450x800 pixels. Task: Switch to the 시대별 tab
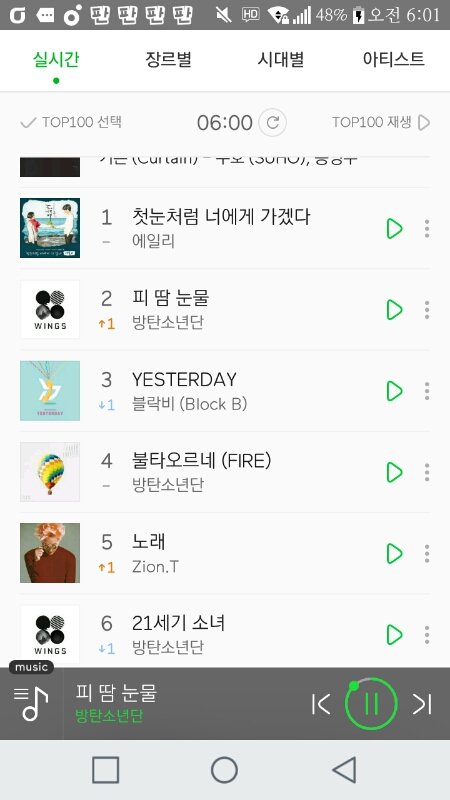pos(281,60)
